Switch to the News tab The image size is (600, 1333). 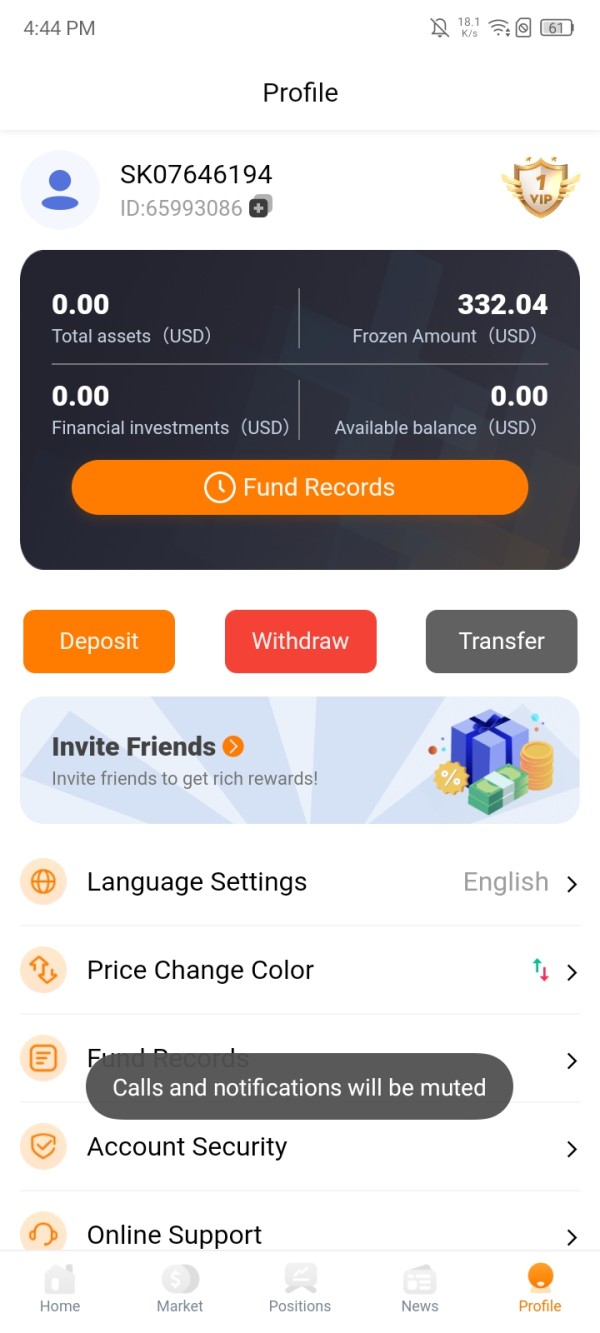click(x=420, y=1288)
